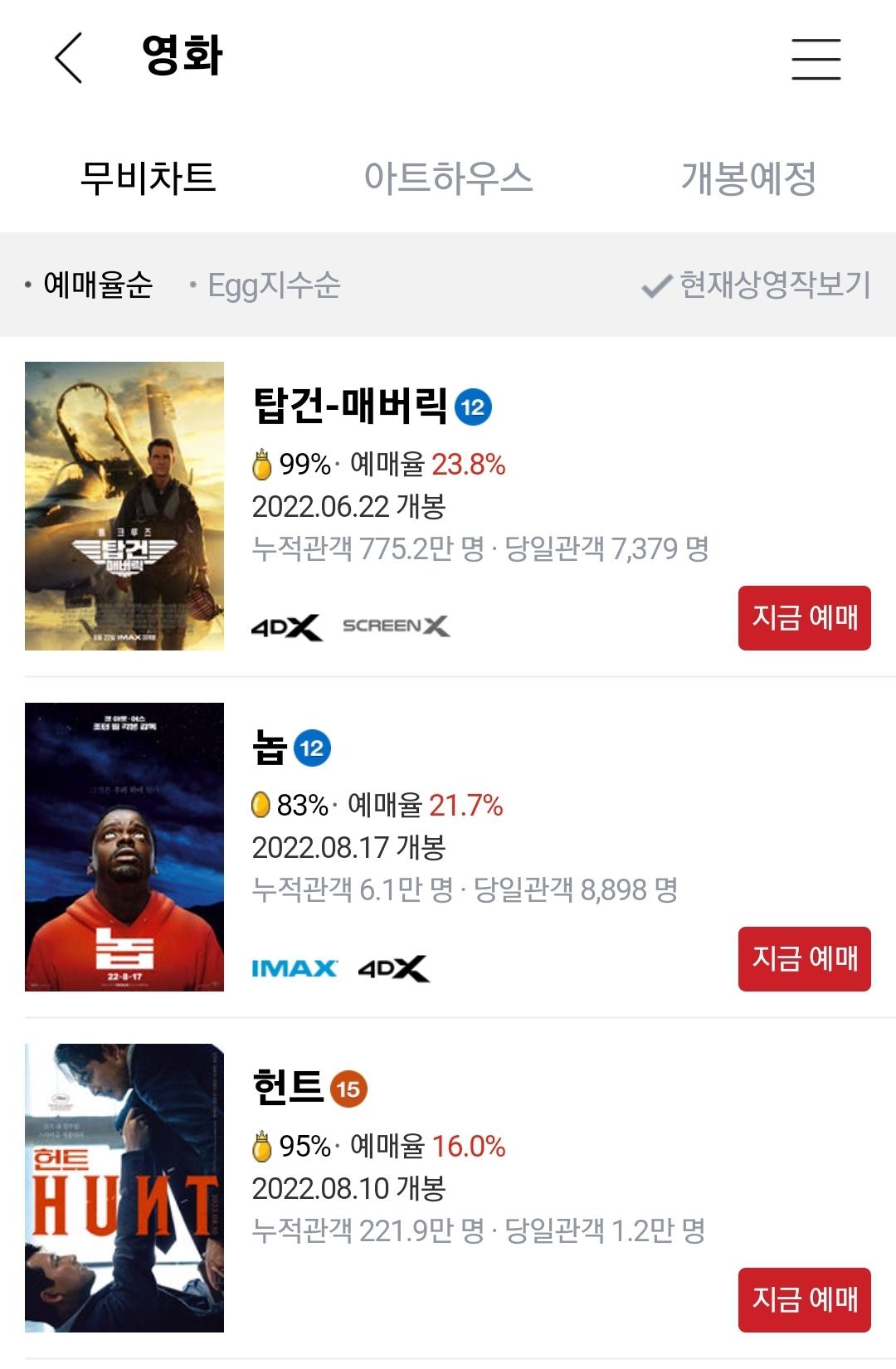The height and width of the screenshot is (1369, 896).
Task: Toggle 현재상영작보기 filter
Action: [x=757, y=285]
